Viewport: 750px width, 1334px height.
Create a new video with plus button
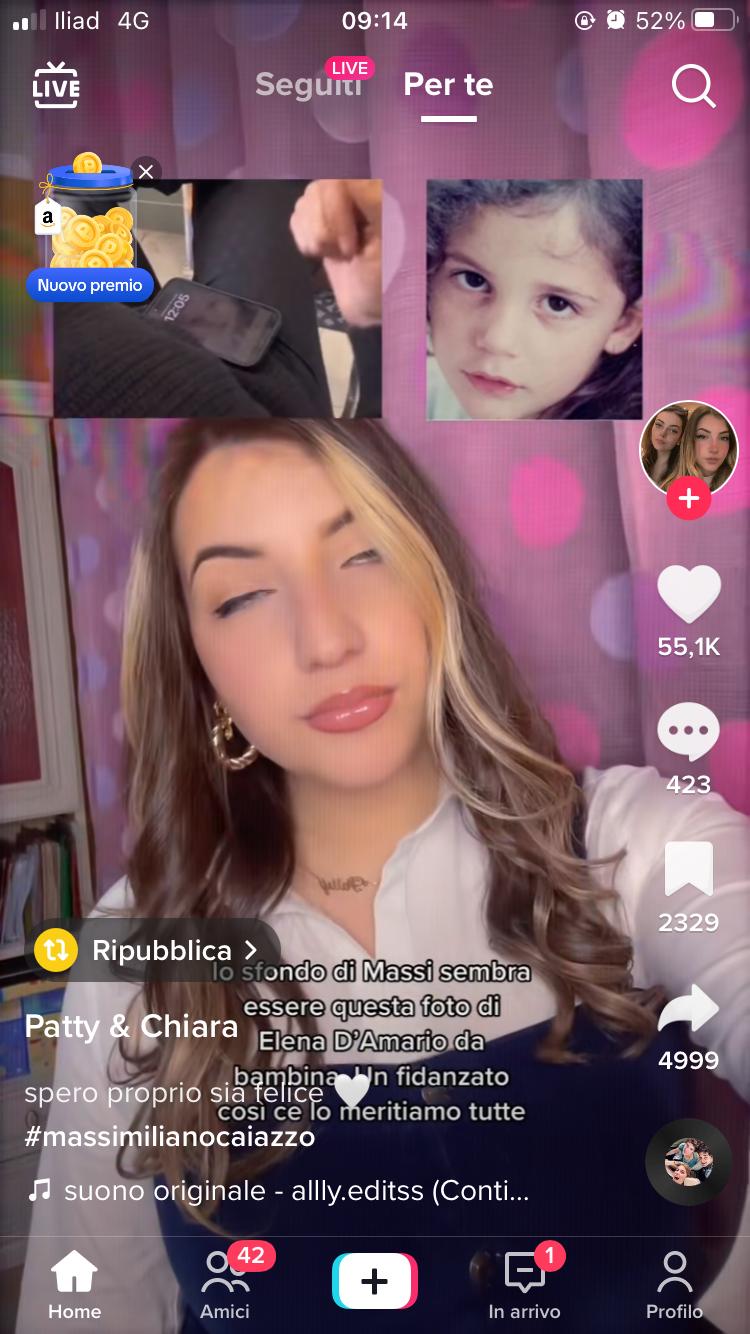pos(374,1281)
